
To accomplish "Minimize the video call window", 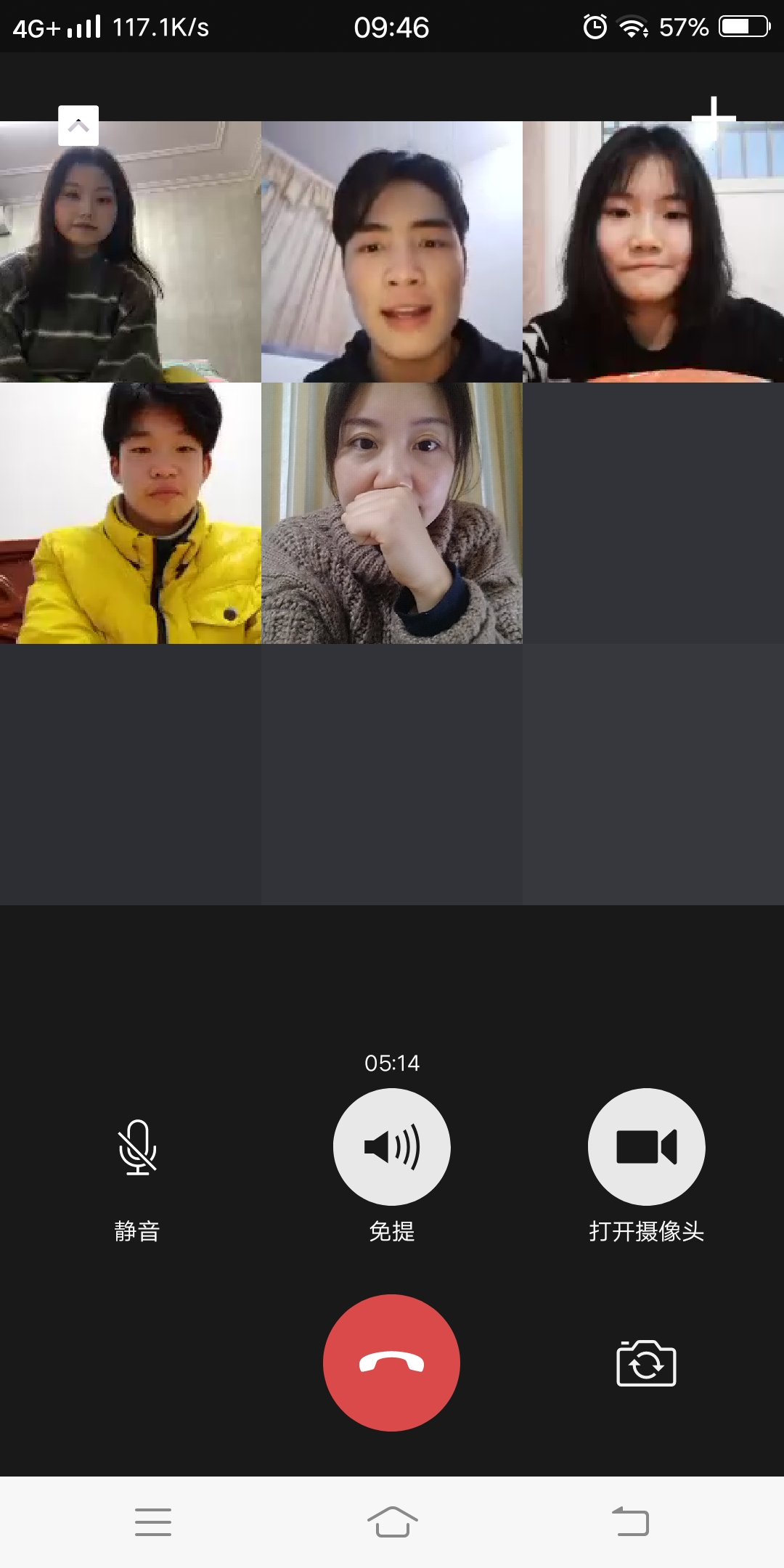I will point(78,126).
